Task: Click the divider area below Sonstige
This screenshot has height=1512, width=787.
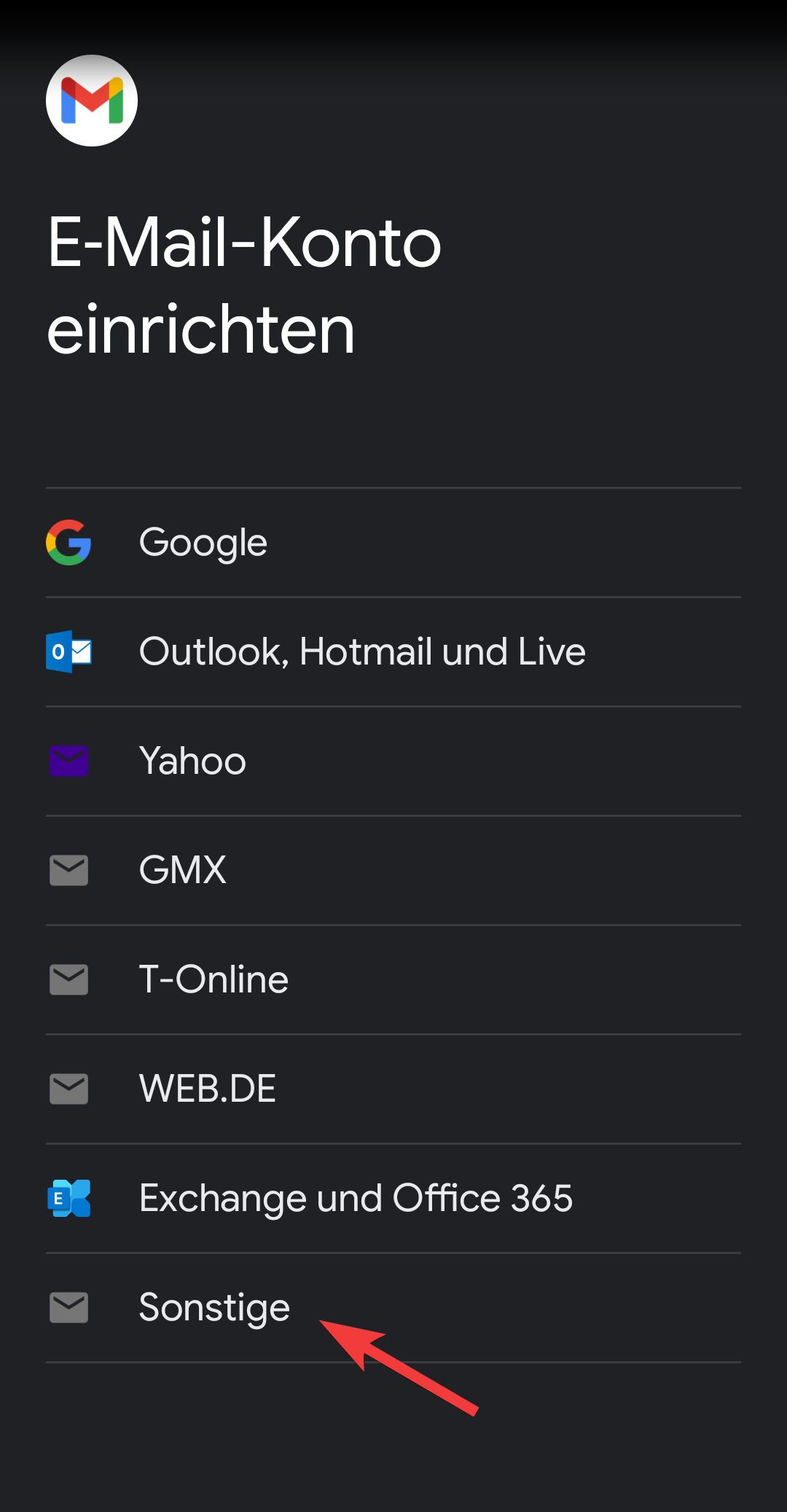Action: (x=393, y=1357)
